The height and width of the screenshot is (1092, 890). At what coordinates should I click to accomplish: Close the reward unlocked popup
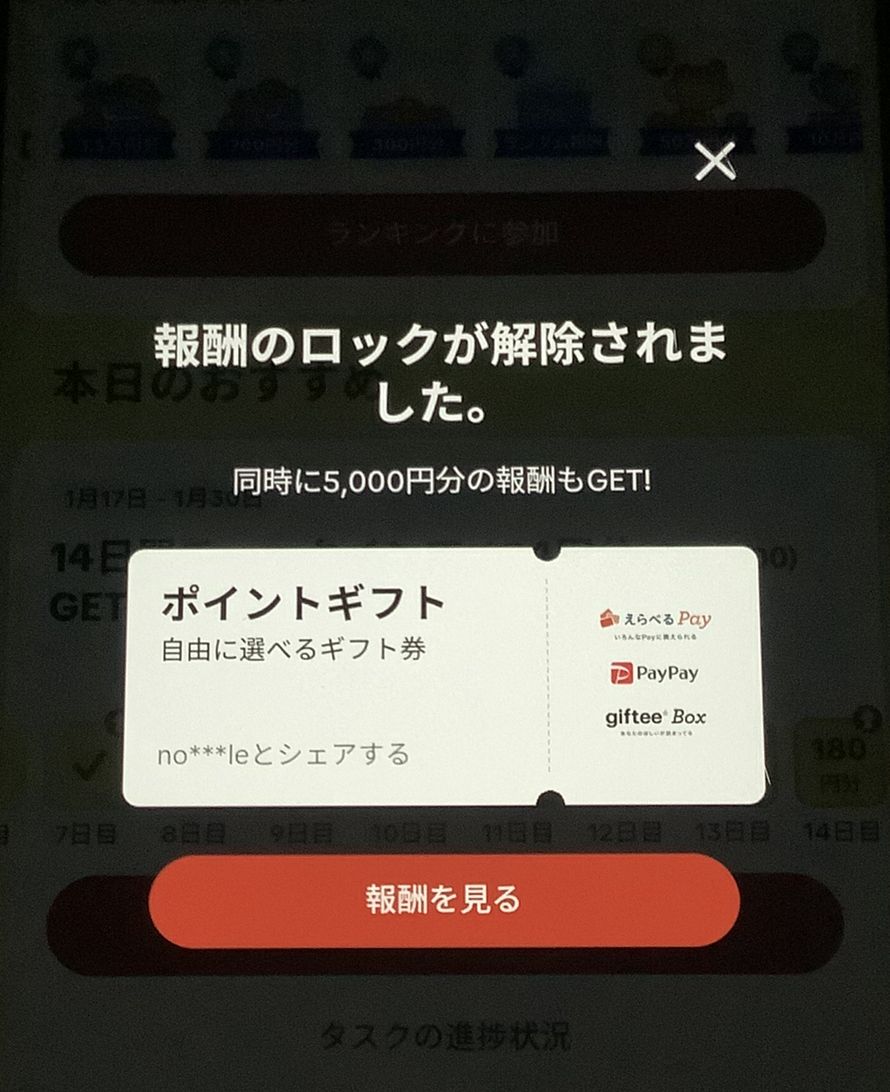click(714, 161)
